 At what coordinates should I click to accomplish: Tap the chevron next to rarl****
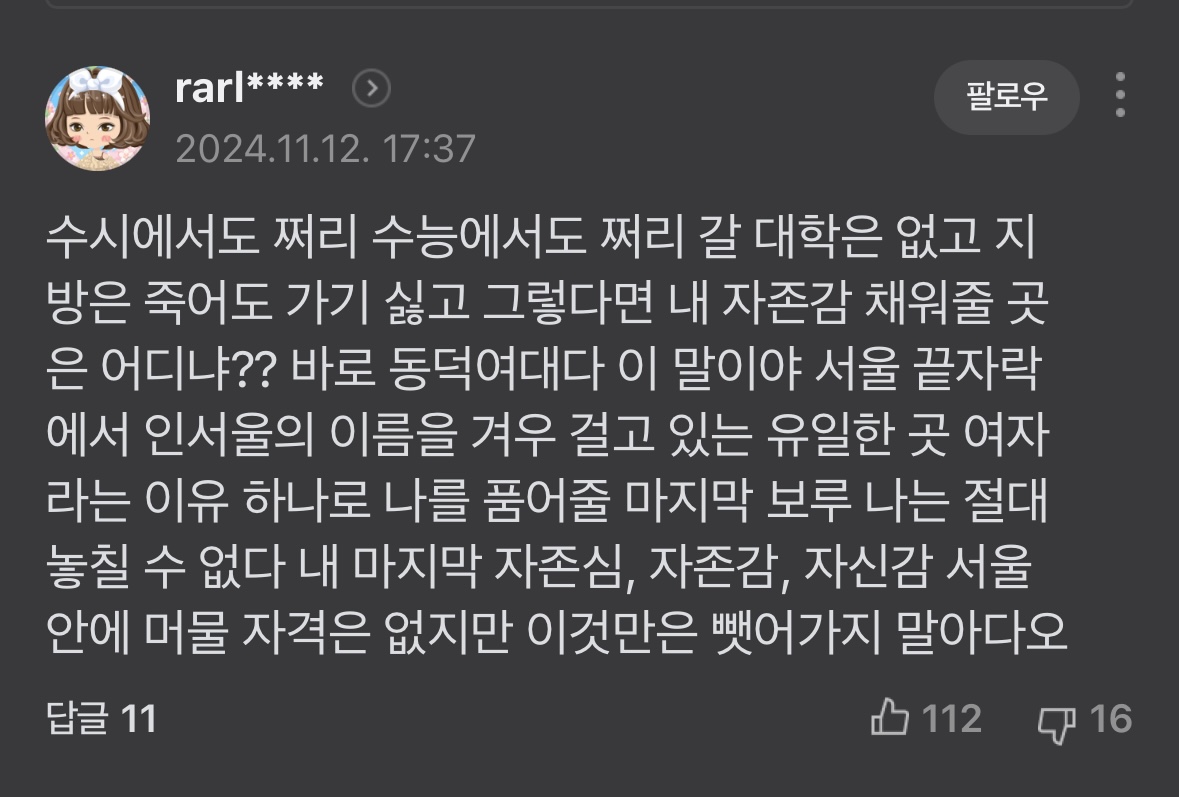click(x=371, y=90)
